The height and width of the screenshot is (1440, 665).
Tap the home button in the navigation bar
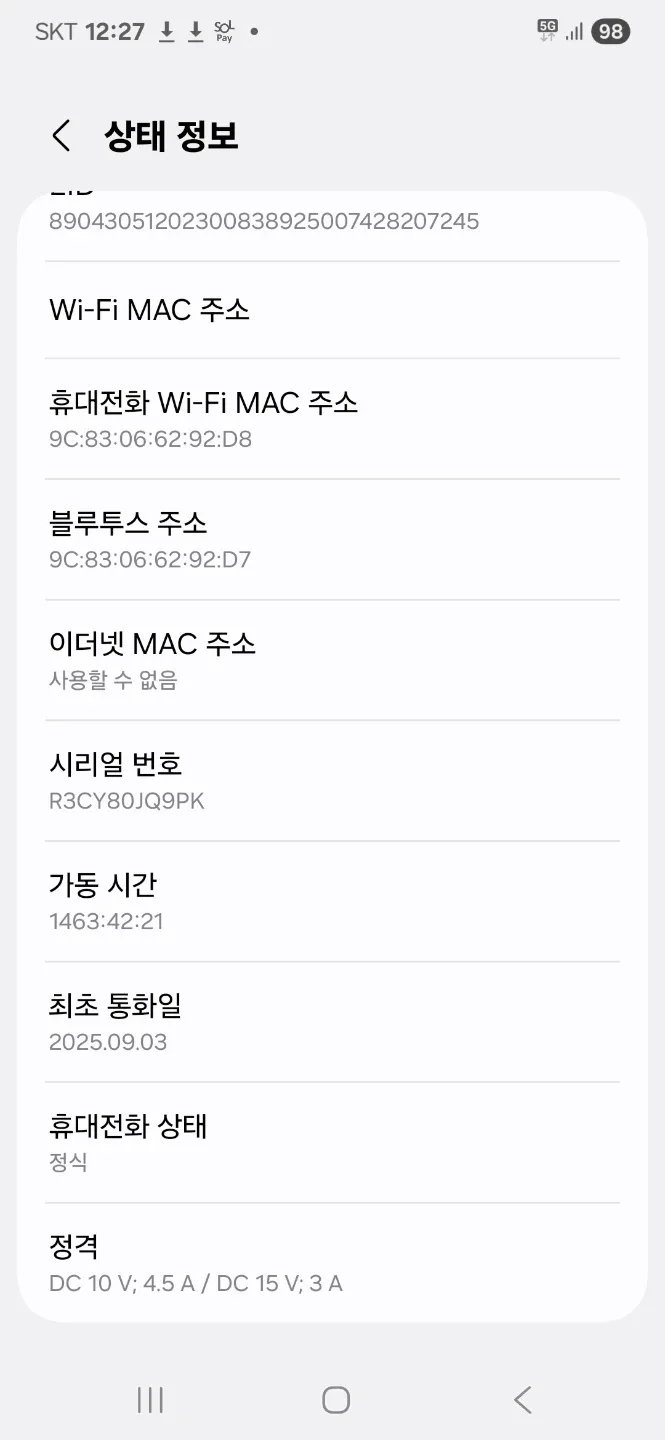click(336, 1400)
